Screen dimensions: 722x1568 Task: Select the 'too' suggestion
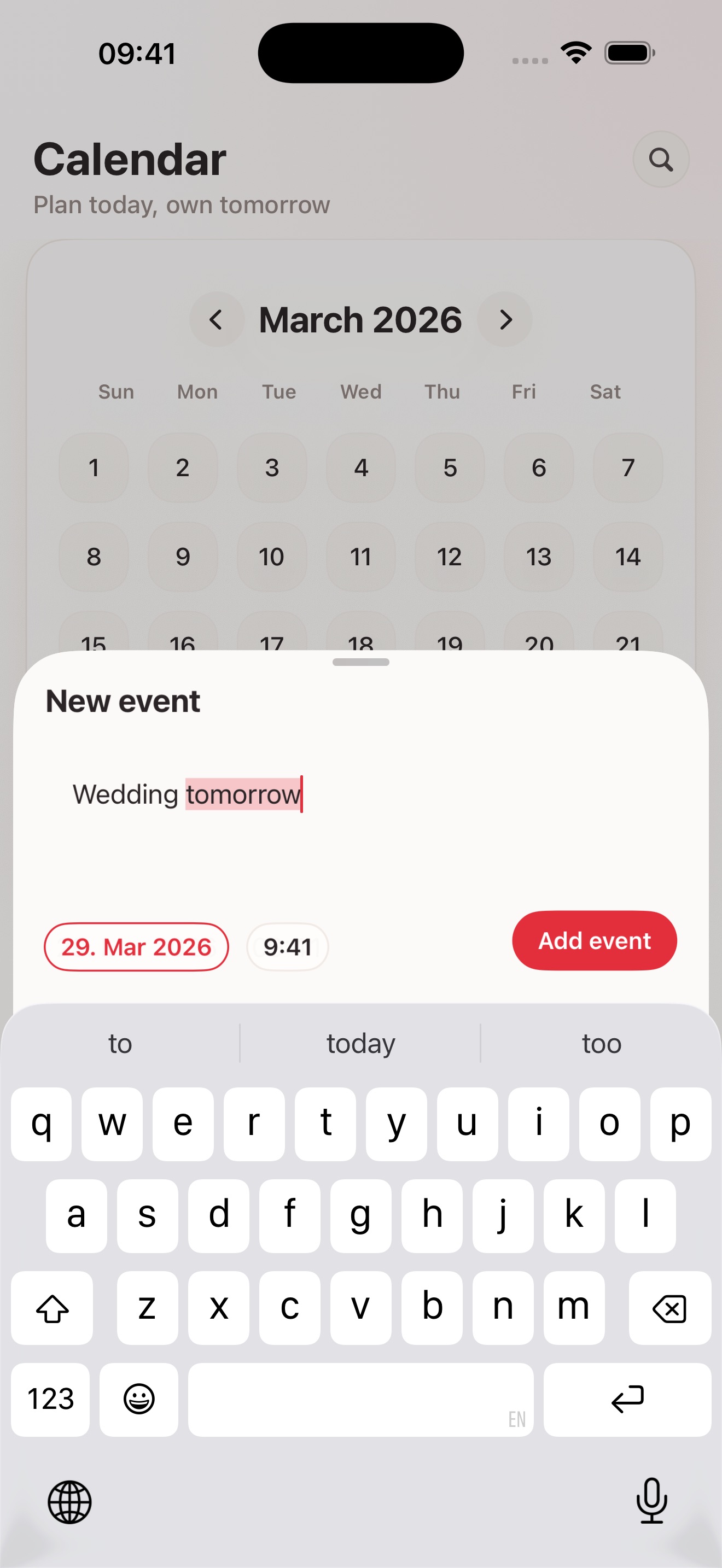pyautogui.click(x=601, y=1043)
